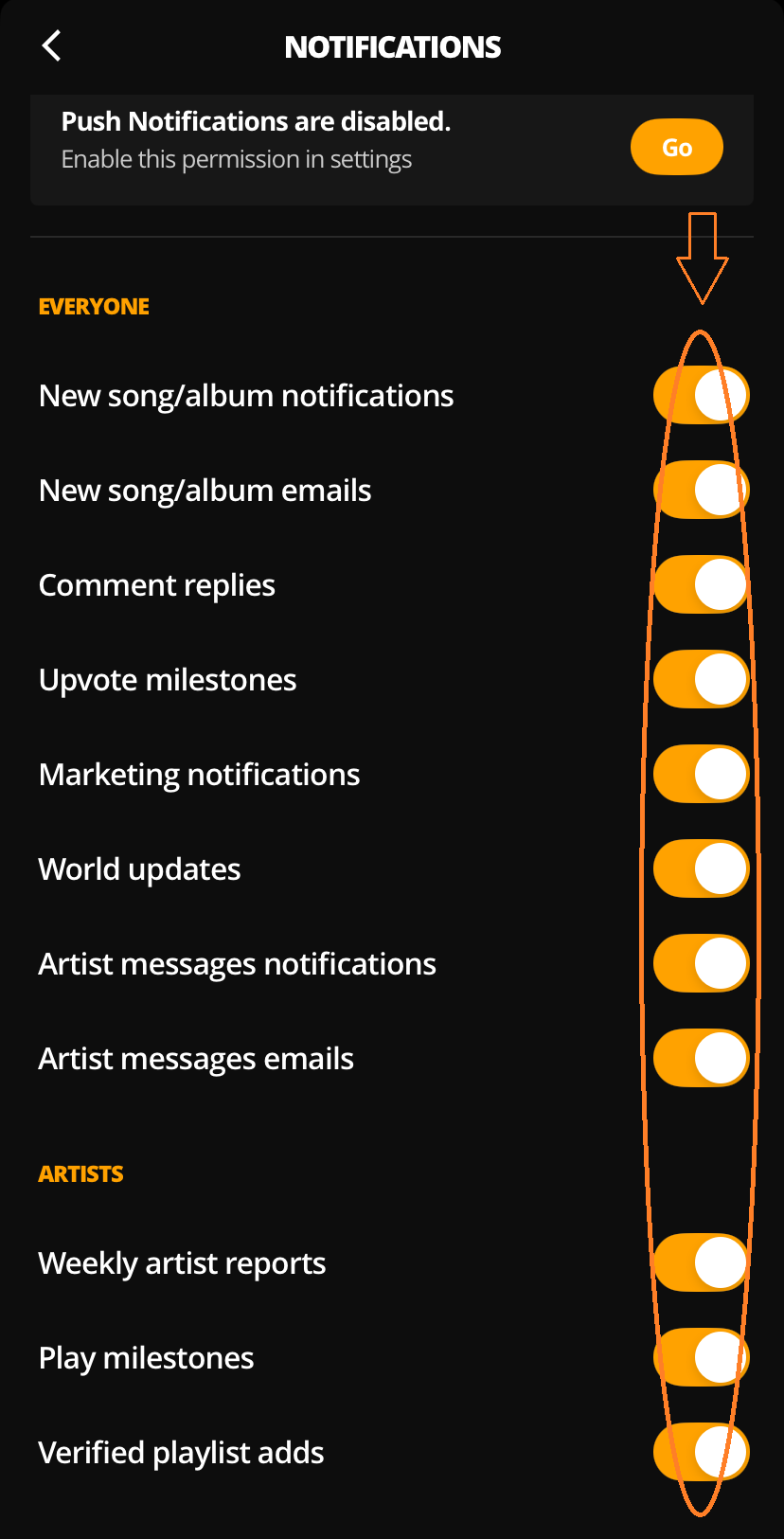Viewport: 784px width, 1539px height.
Task: Turn off Comment replies
Action: (x=701, y=584)
